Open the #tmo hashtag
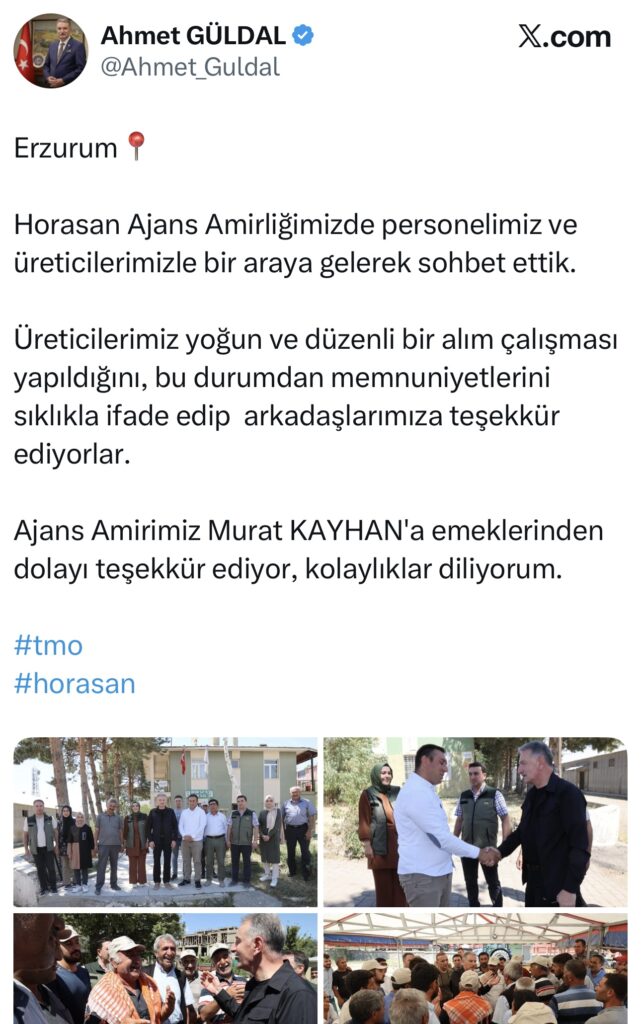641x1024 pixels. coord(48,645)
